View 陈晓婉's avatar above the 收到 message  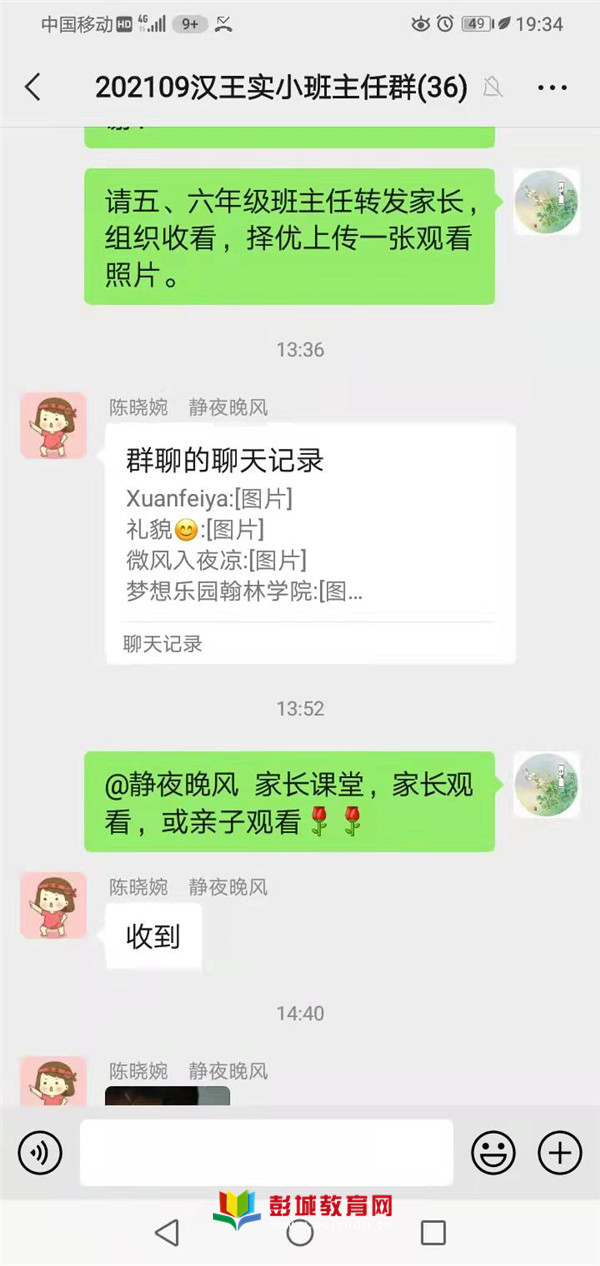pyautogui.click(x=53, y=905)
